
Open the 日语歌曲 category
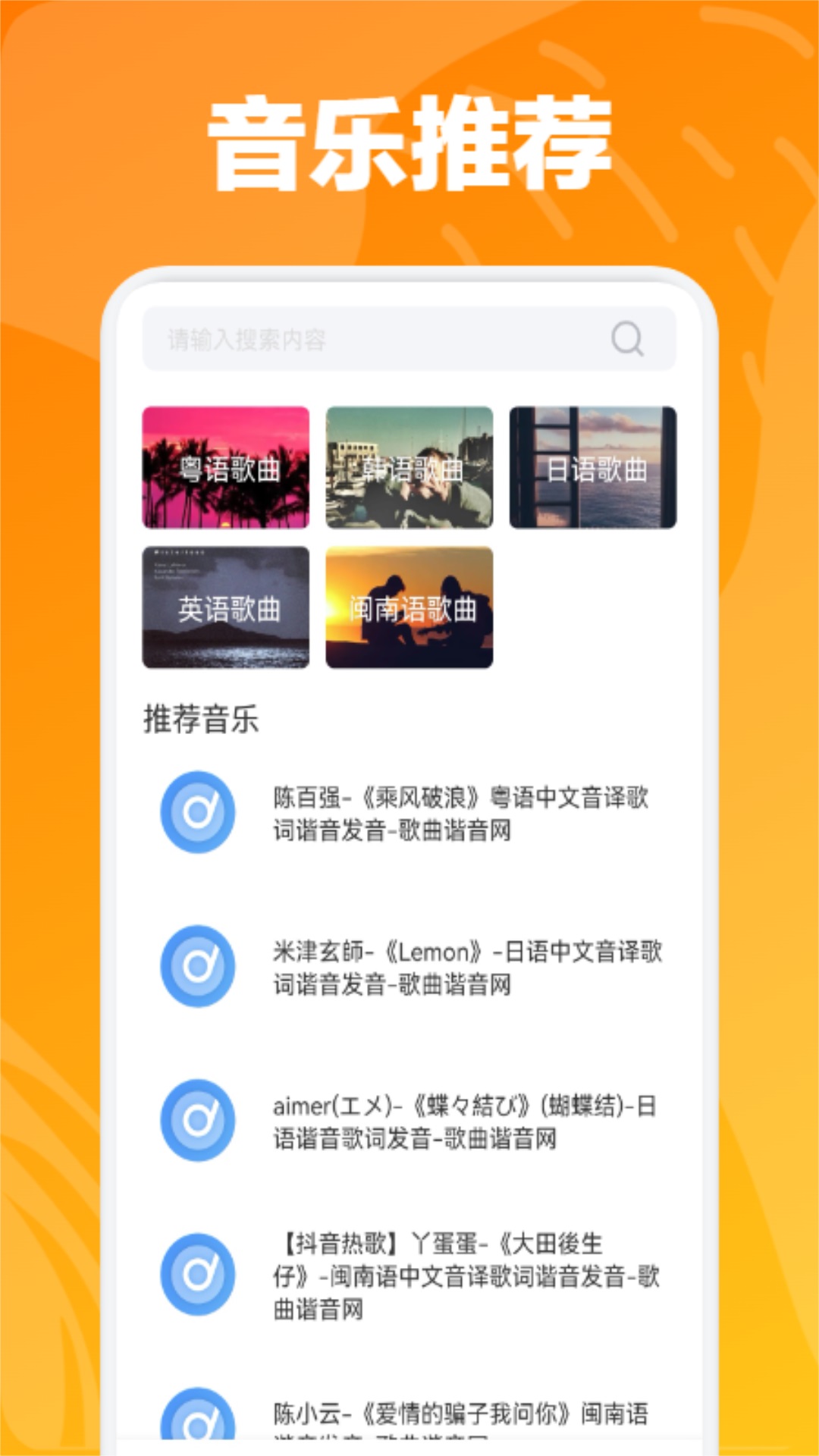point(592,468)
